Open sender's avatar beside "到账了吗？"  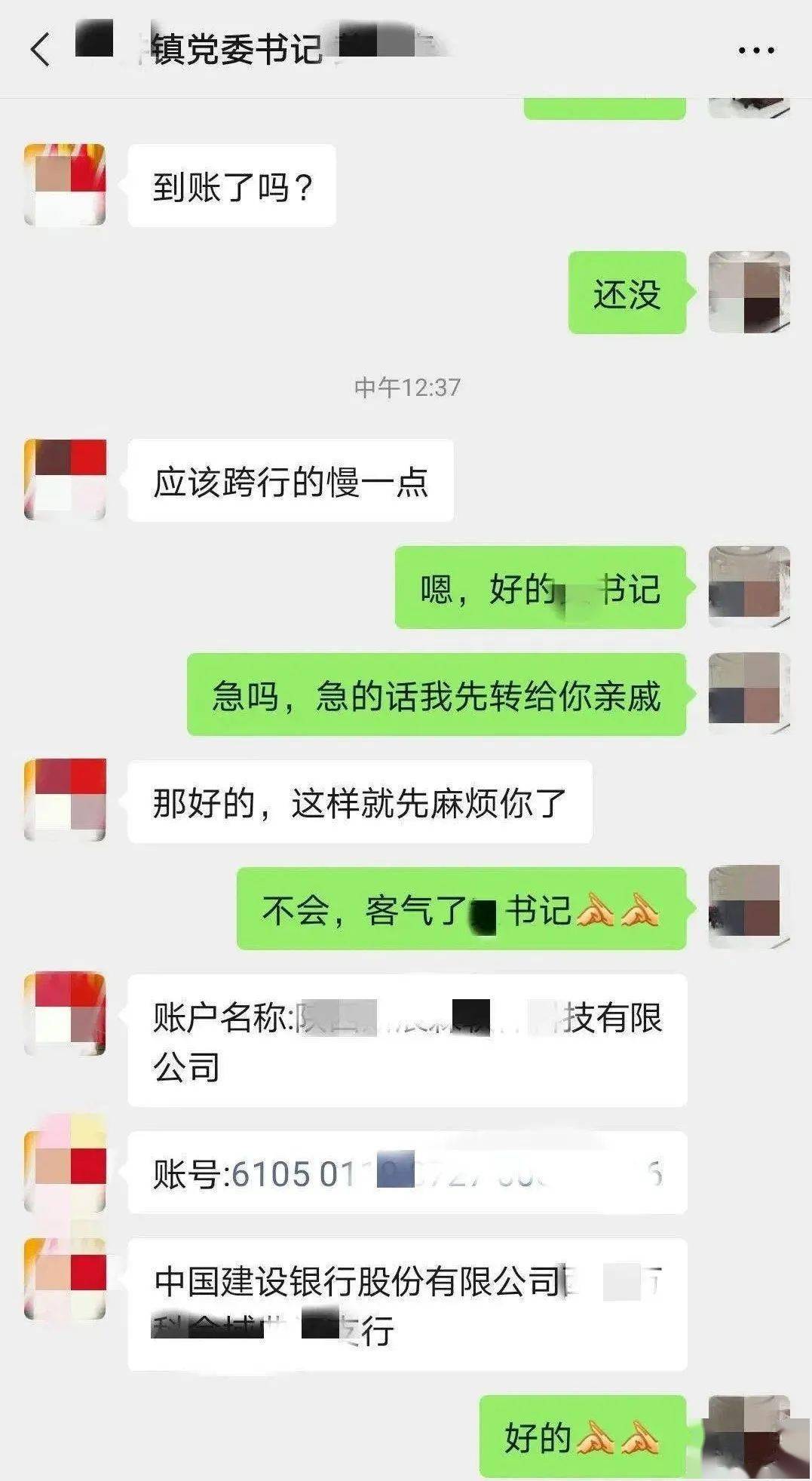pos(65,185)
